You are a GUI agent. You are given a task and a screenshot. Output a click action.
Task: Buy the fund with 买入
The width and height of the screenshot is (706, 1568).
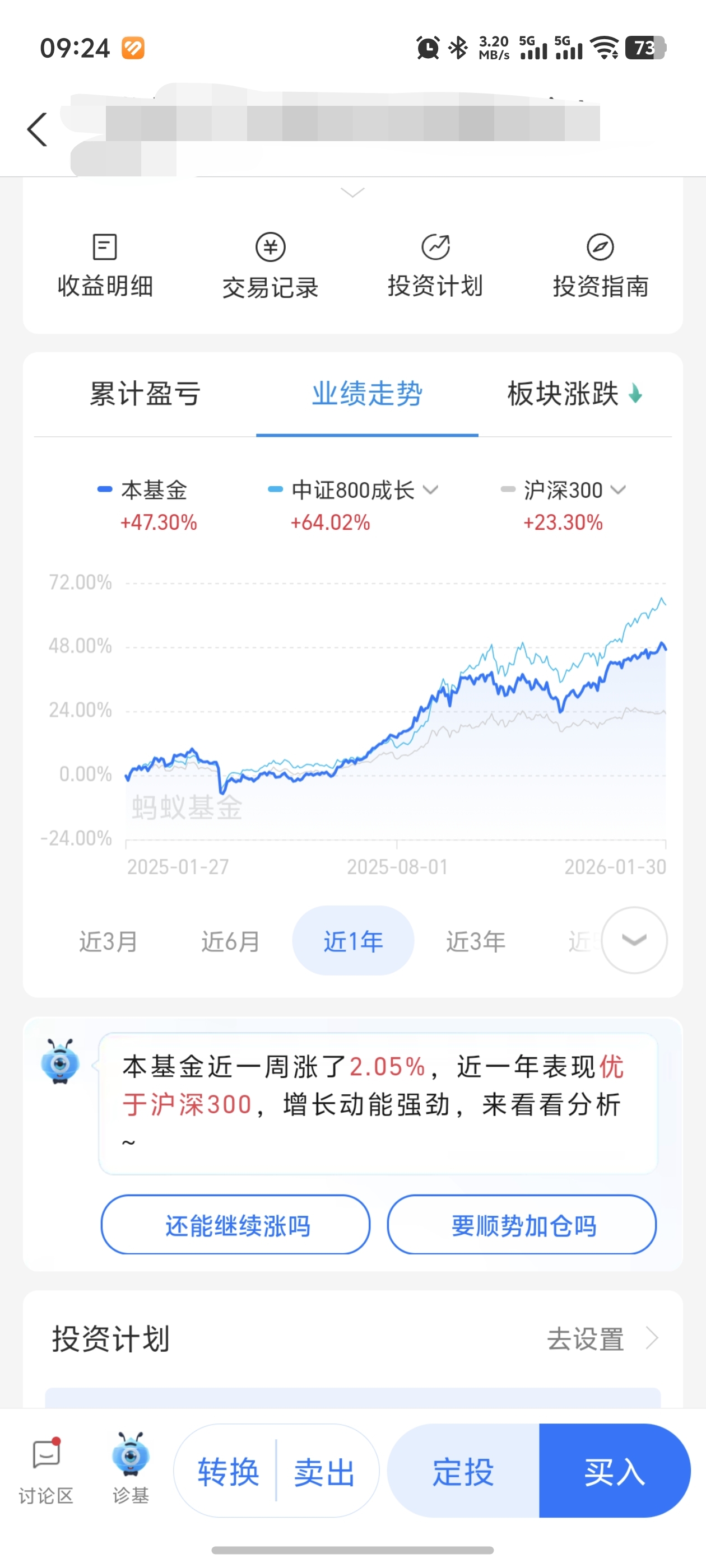614,1472
